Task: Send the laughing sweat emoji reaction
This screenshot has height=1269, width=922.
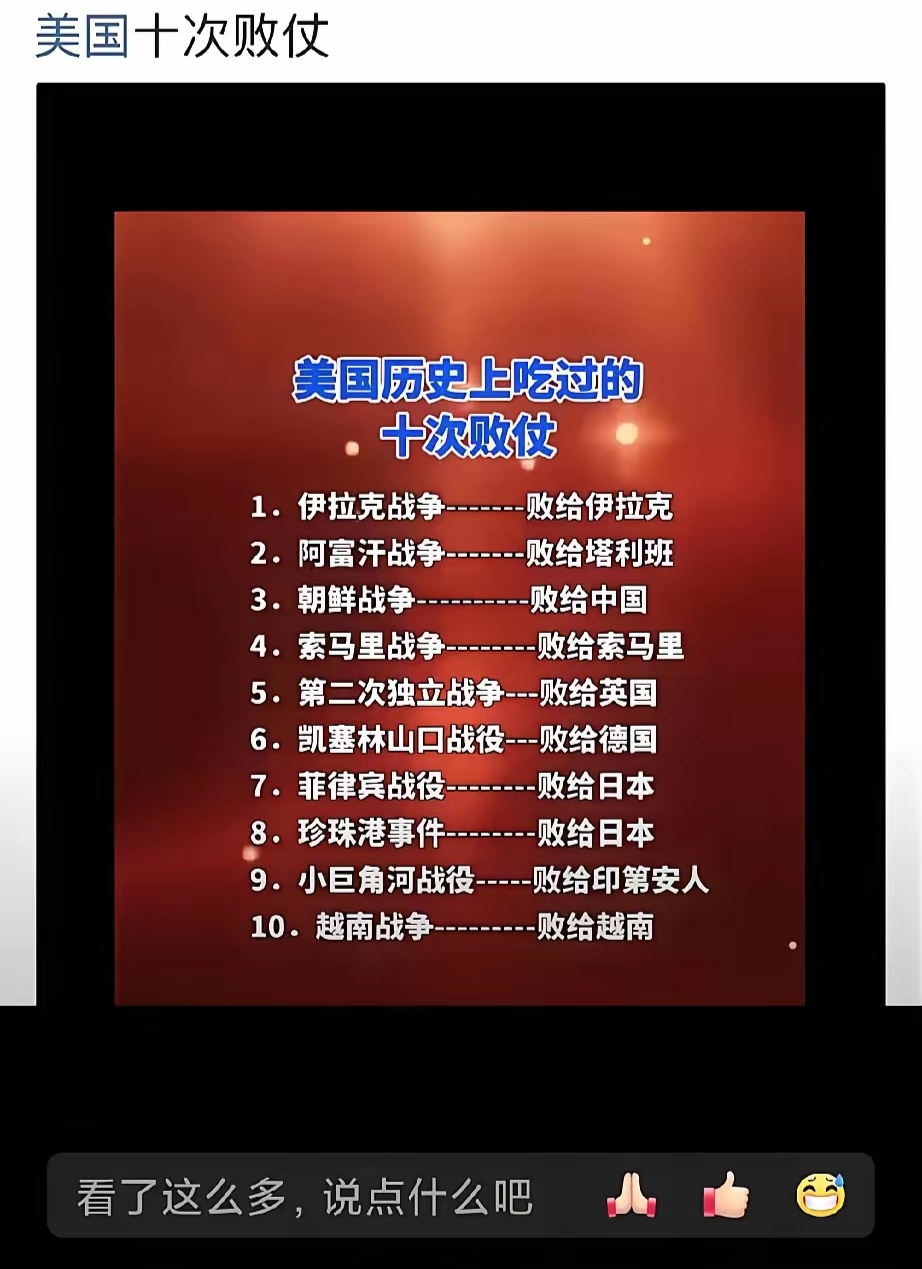Action: pos(820,1195)
